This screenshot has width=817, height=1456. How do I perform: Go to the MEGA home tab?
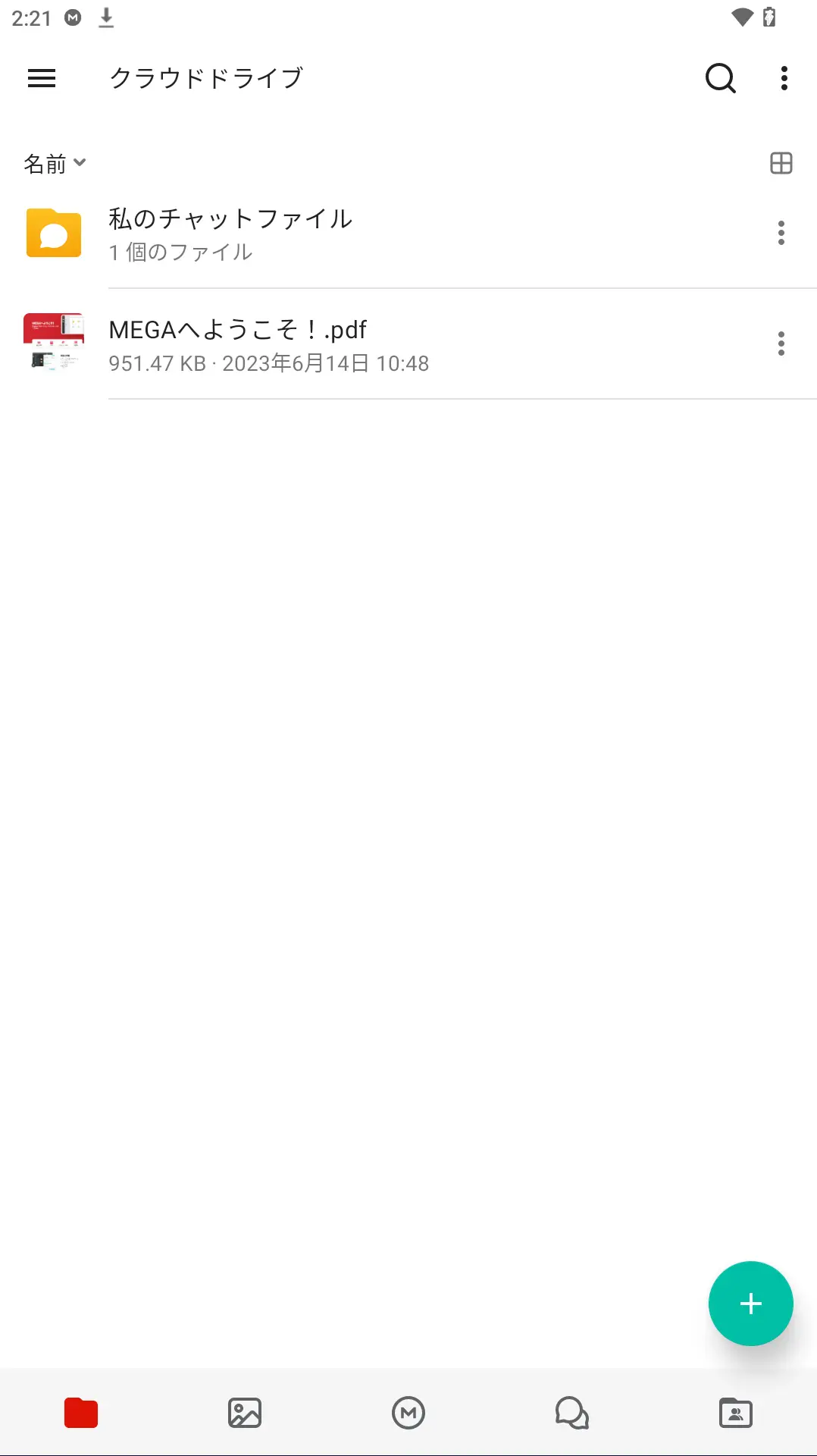click(409, 1413)
